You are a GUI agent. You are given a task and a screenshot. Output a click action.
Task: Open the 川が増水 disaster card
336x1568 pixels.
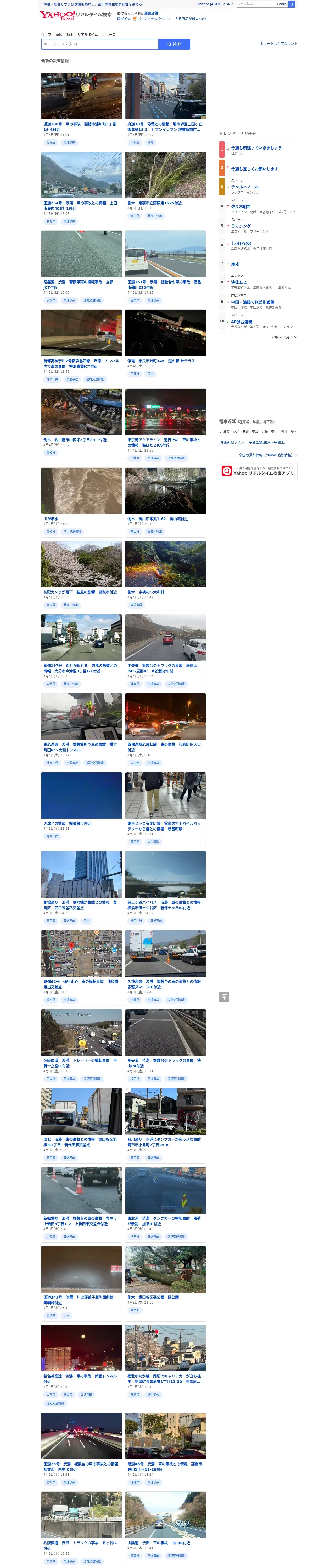coord(82,502)
